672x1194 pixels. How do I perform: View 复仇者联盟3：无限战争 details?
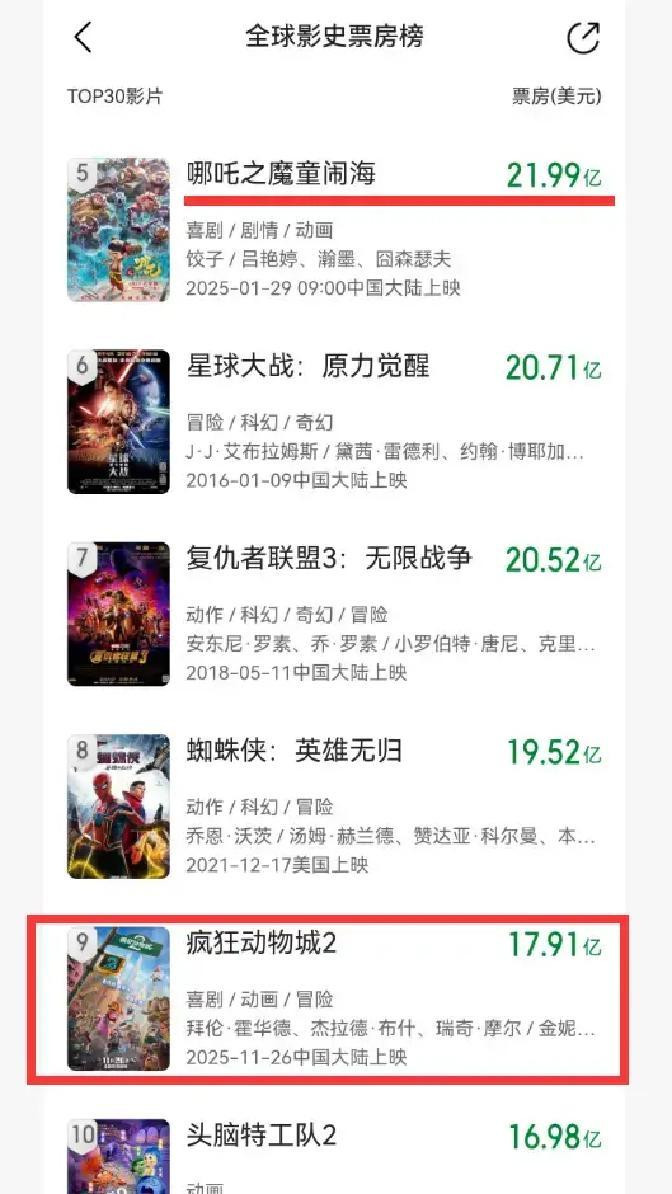click(329, 558)
